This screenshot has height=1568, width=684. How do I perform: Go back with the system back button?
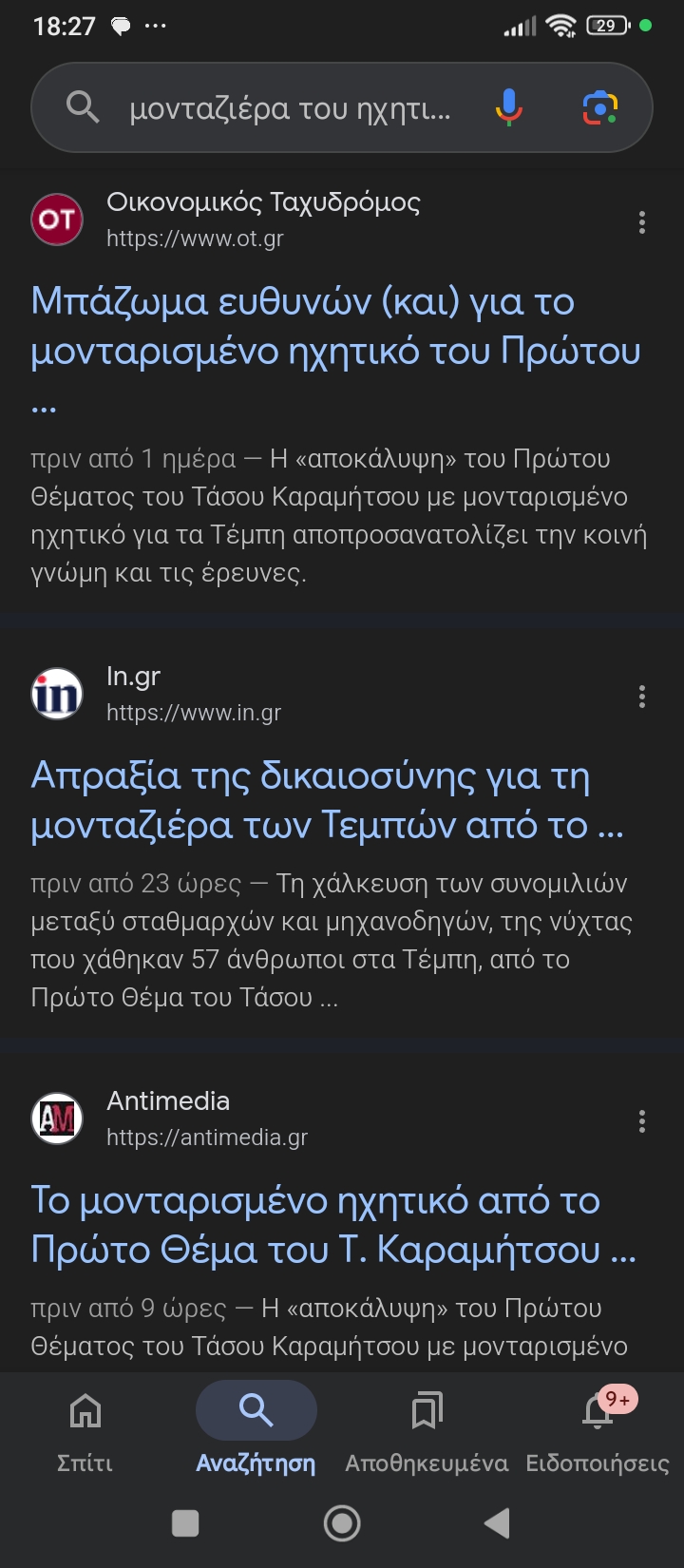497,1523
